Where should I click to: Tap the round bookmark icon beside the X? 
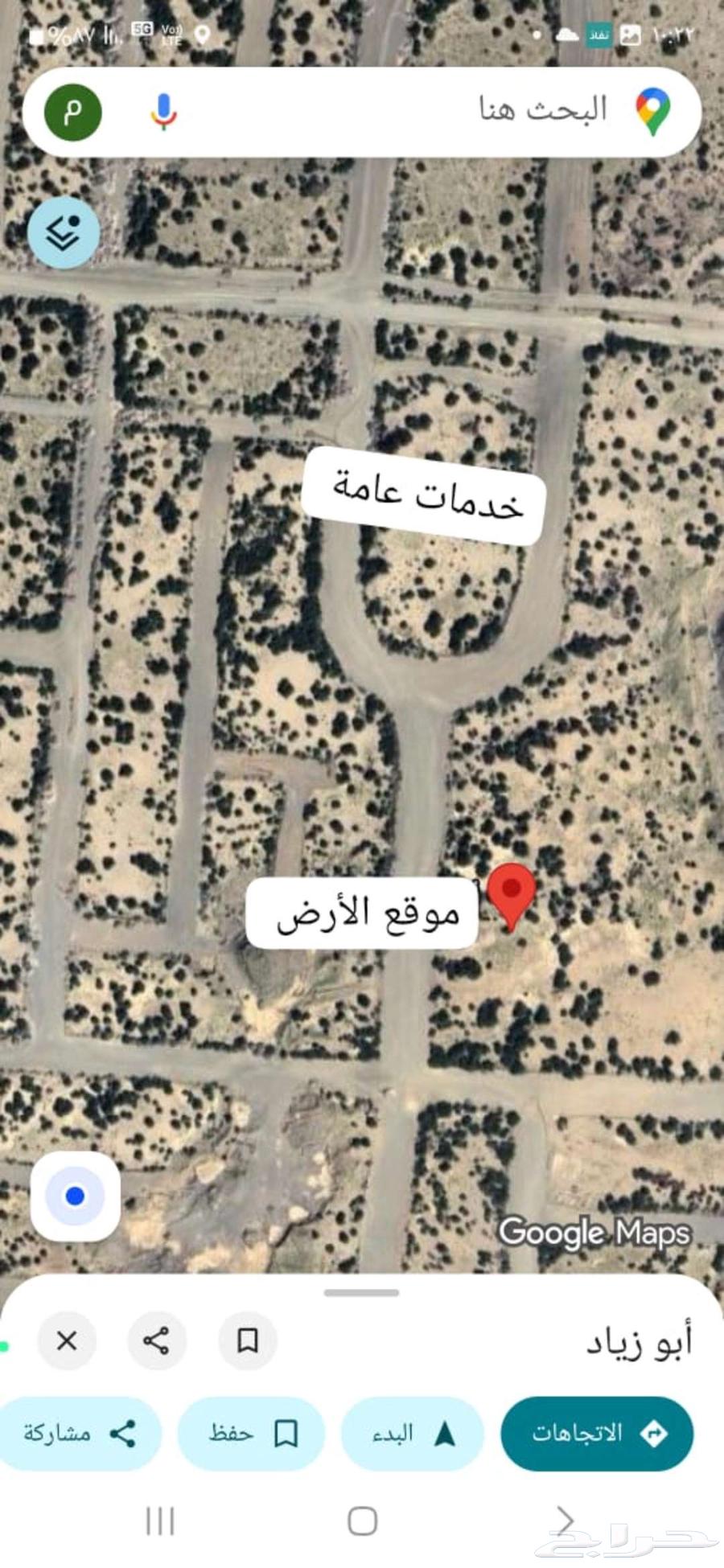247,1340
